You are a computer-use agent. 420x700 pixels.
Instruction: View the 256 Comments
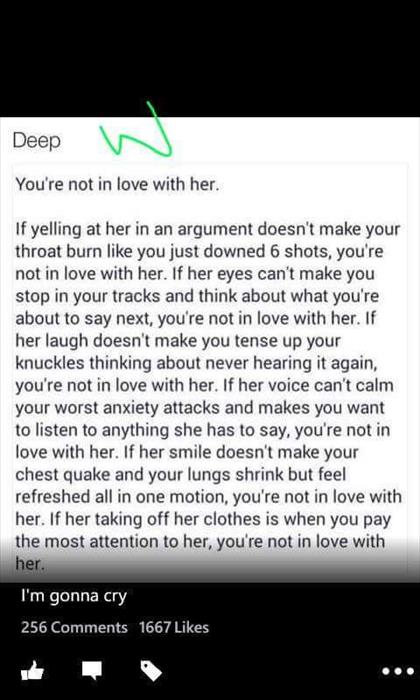[x=74, y=627]
